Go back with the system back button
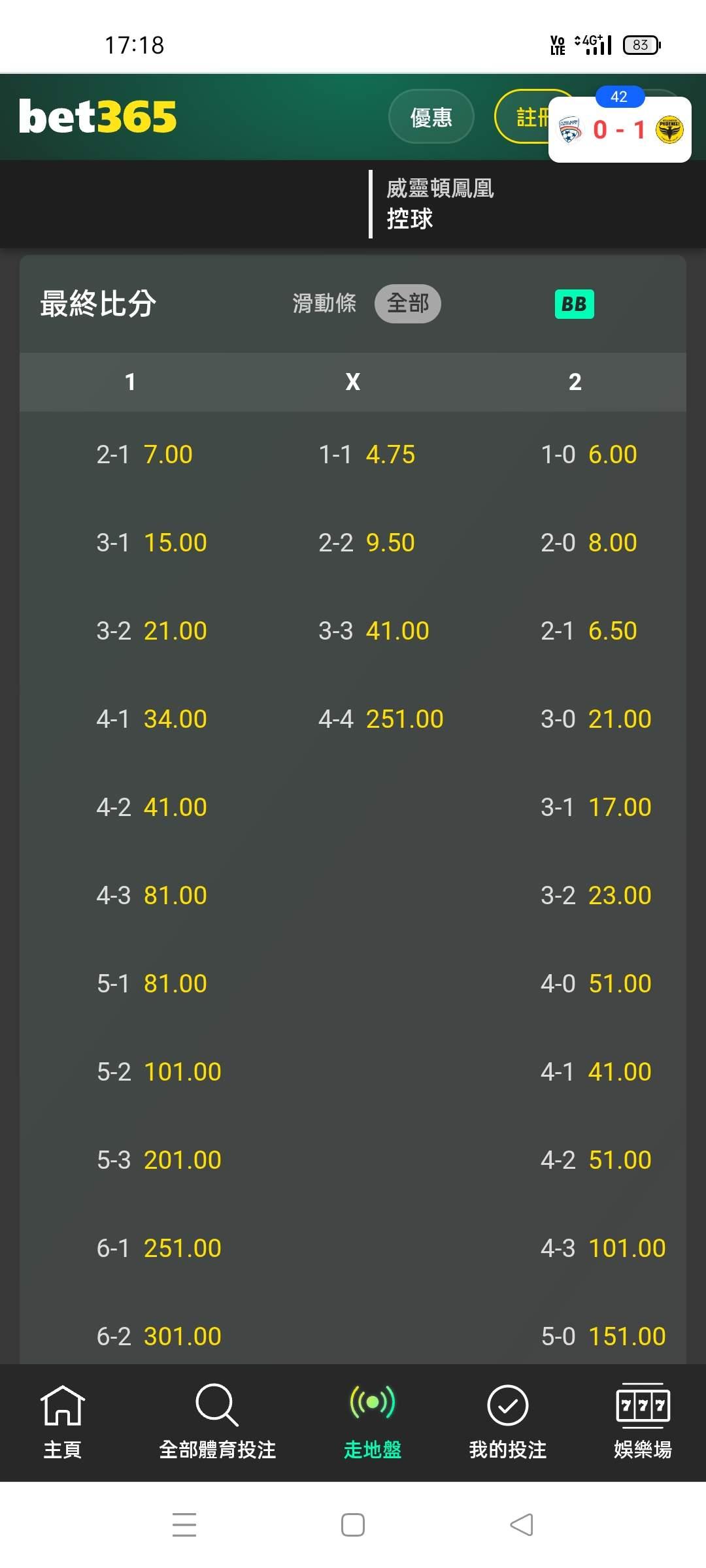Viewport: 706px width, 1568px height. click(x=522, y=1525)
